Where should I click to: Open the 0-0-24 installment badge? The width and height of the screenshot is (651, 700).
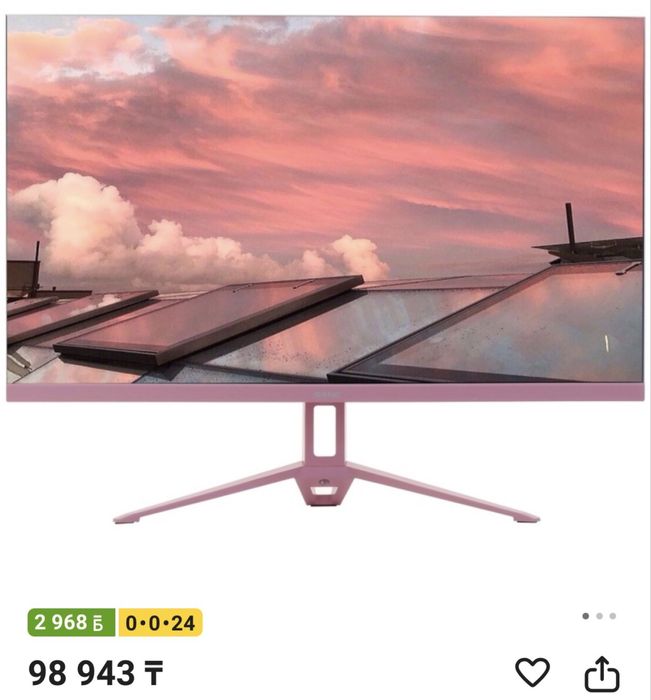(x=160, y=623)
